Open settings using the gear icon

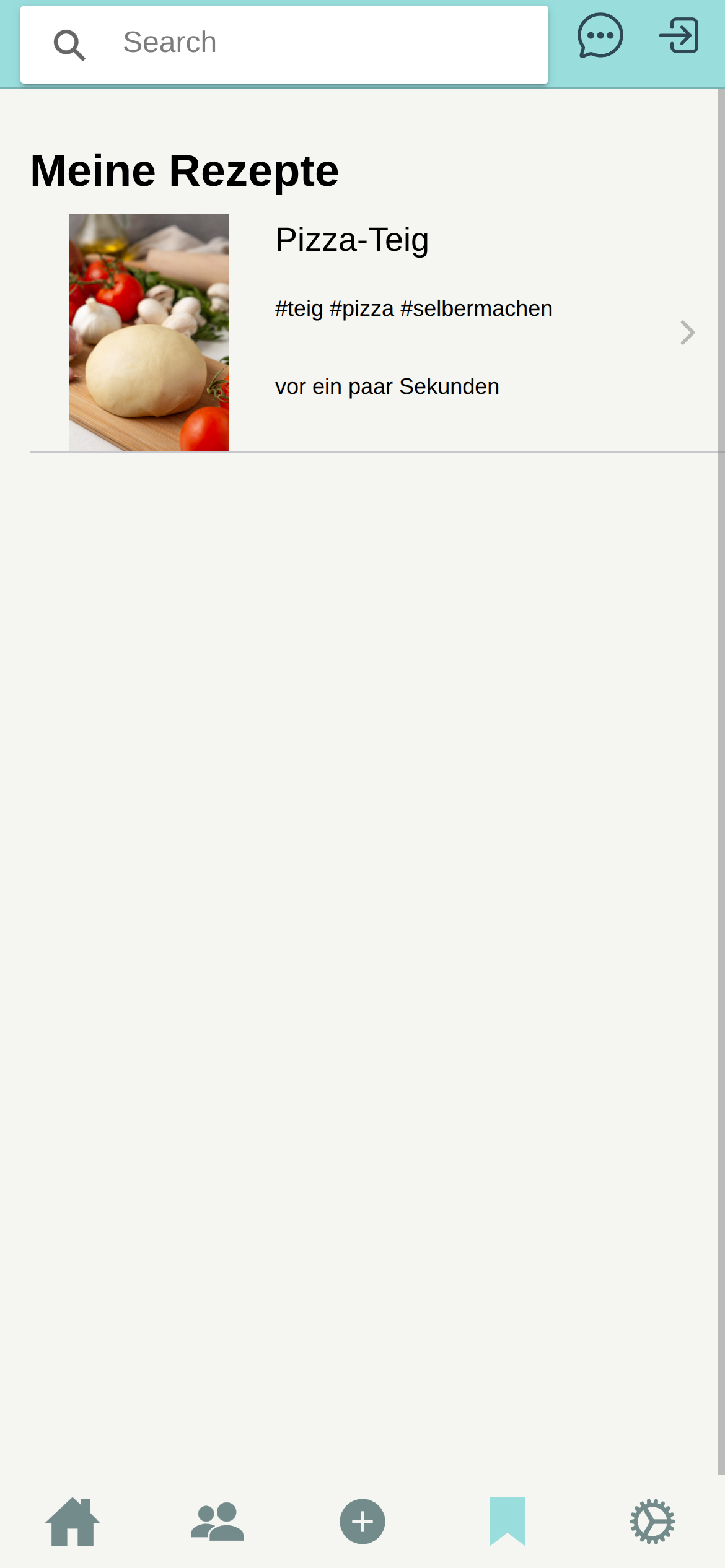point(652,1522)
